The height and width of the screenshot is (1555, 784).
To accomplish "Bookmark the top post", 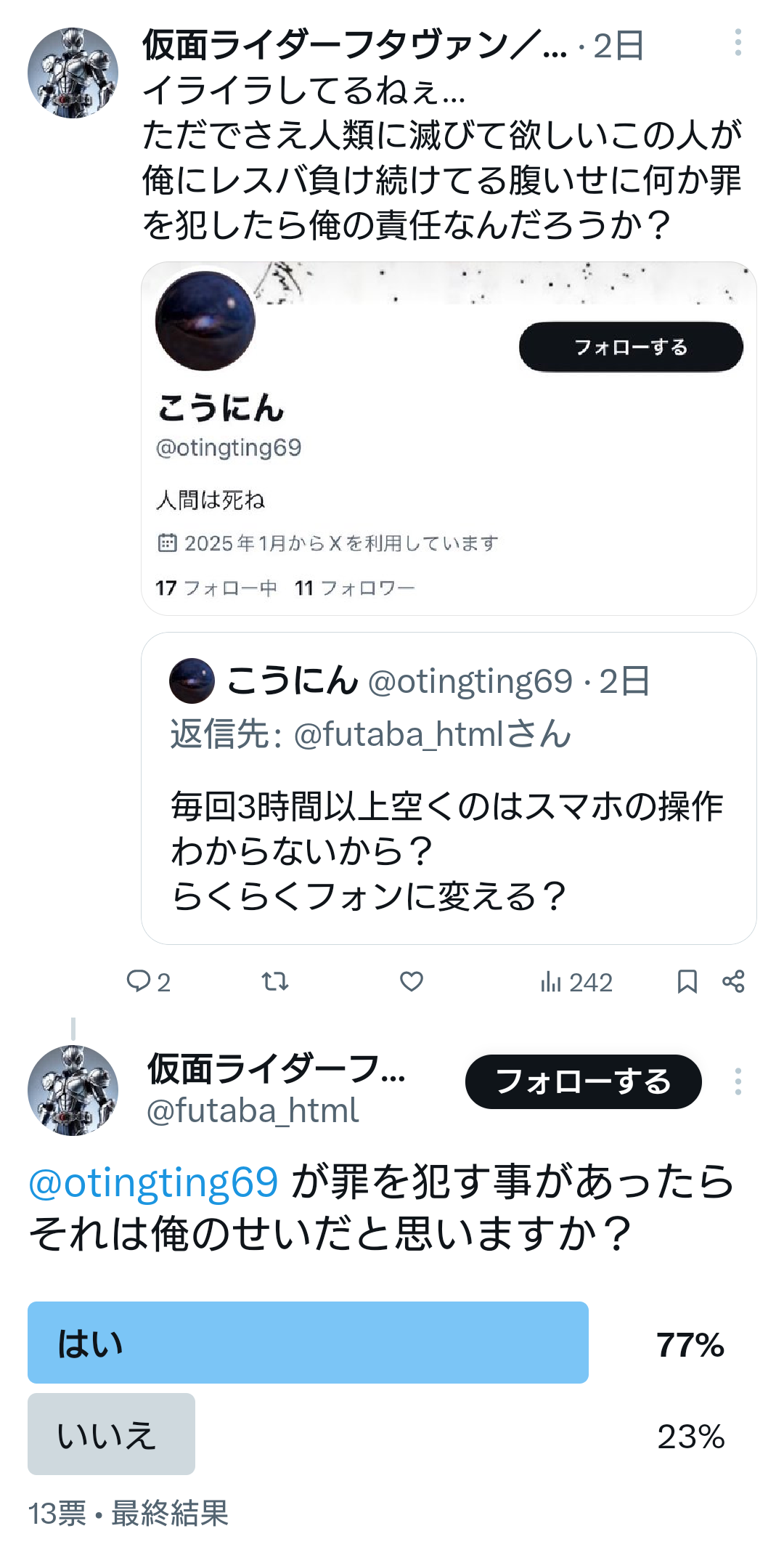I will tap(687, 981).
